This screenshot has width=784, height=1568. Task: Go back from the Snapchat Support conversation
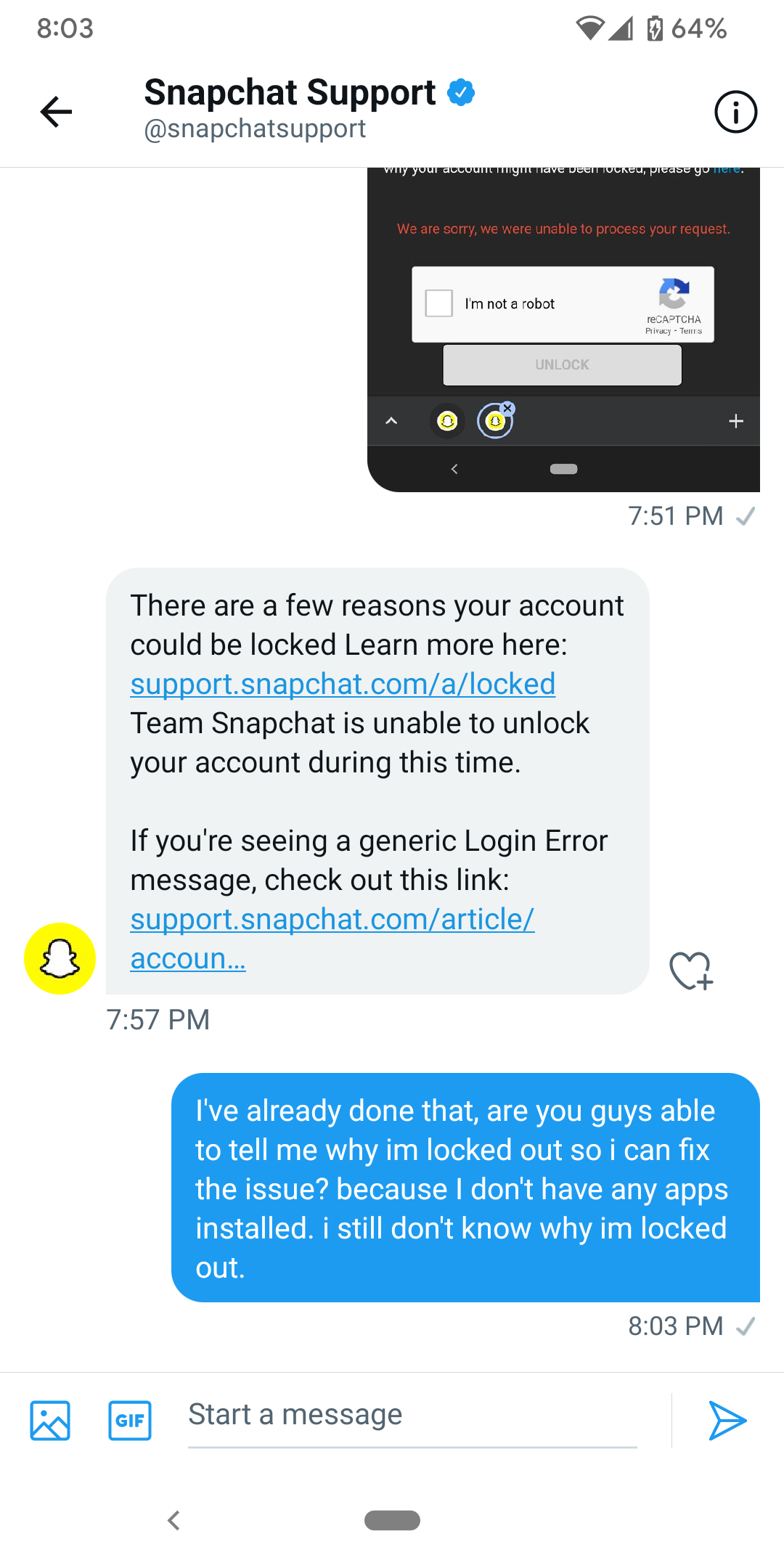click(56, 112)
